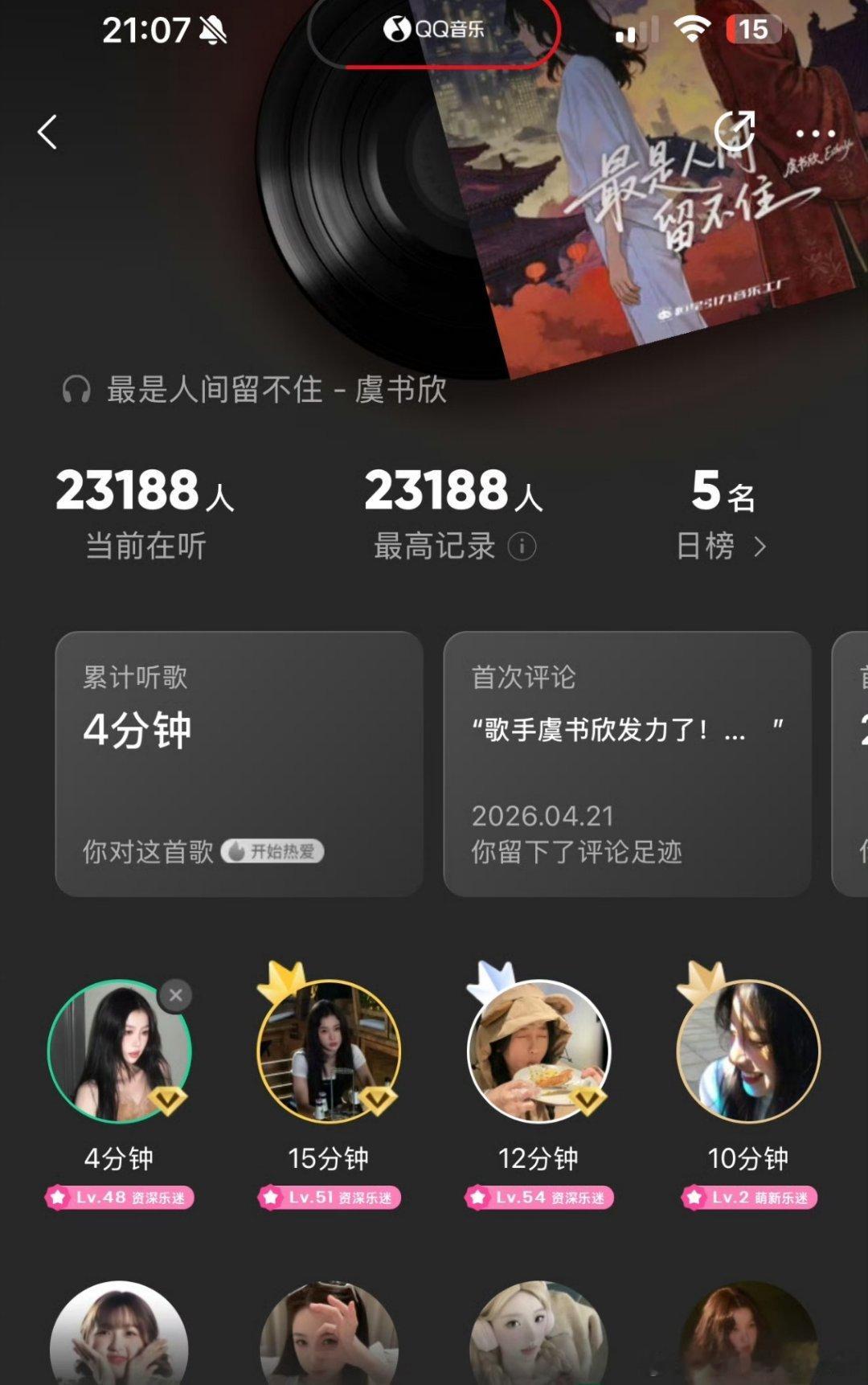Expand the 日榜 daily ranking list
Screen dimensions: 868x1385
(723, 544)
